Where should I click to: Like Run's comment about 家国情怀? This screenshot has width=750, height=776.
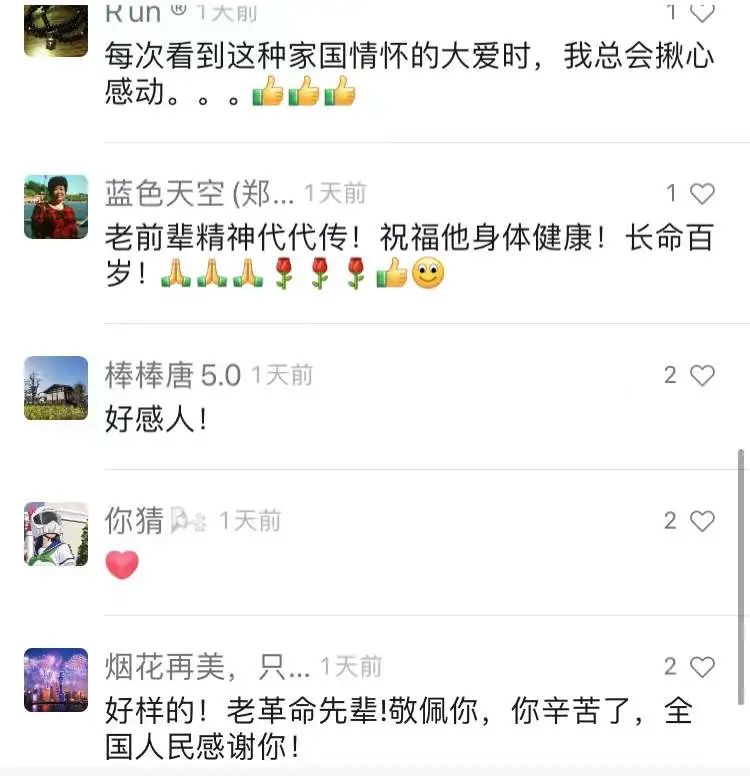click(x=702, y=12)
